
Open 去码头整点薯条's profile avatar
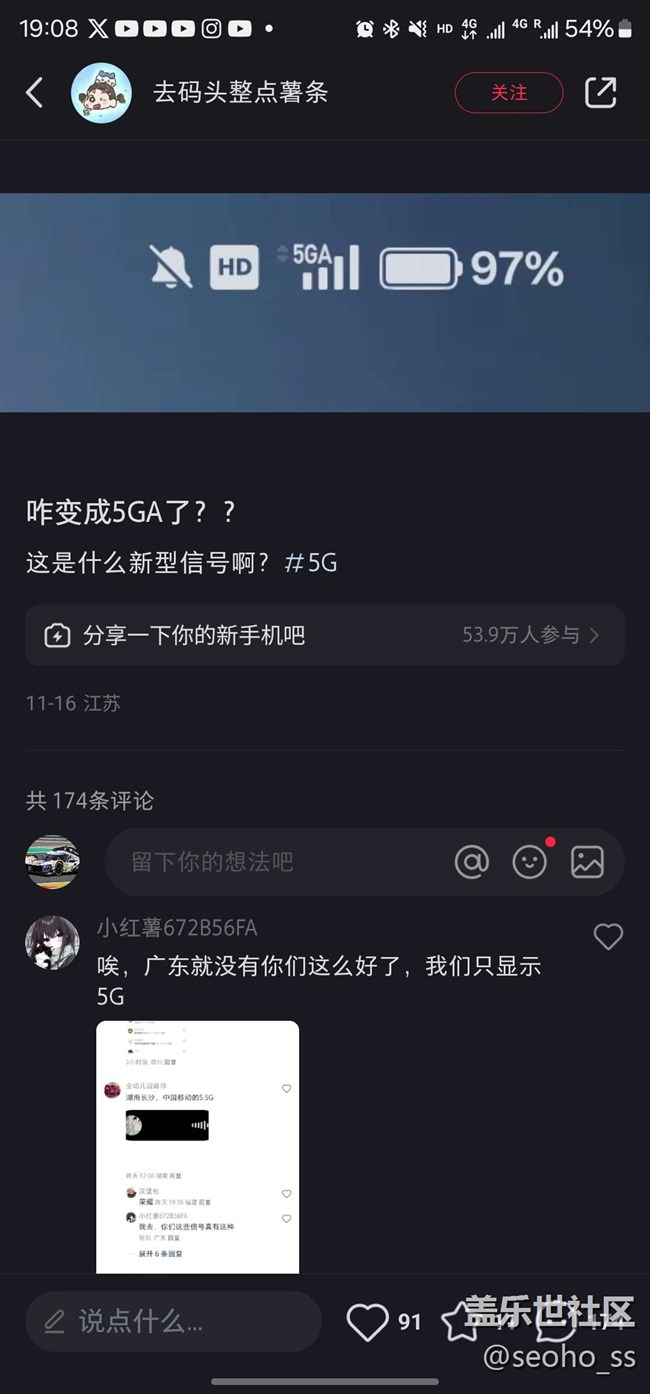tap(101, 93)
